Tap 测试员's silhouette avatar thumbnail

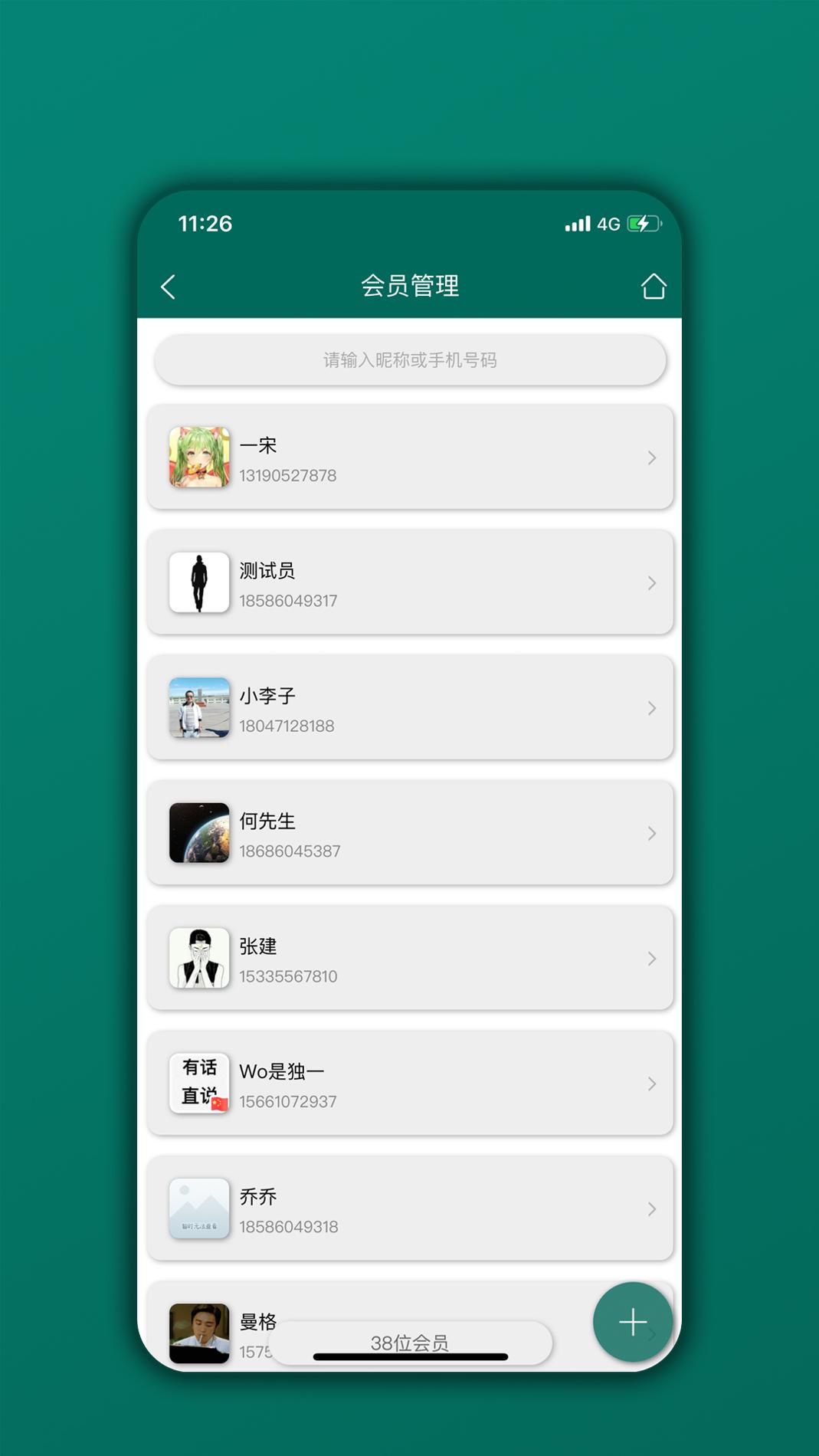coord(198,582)
